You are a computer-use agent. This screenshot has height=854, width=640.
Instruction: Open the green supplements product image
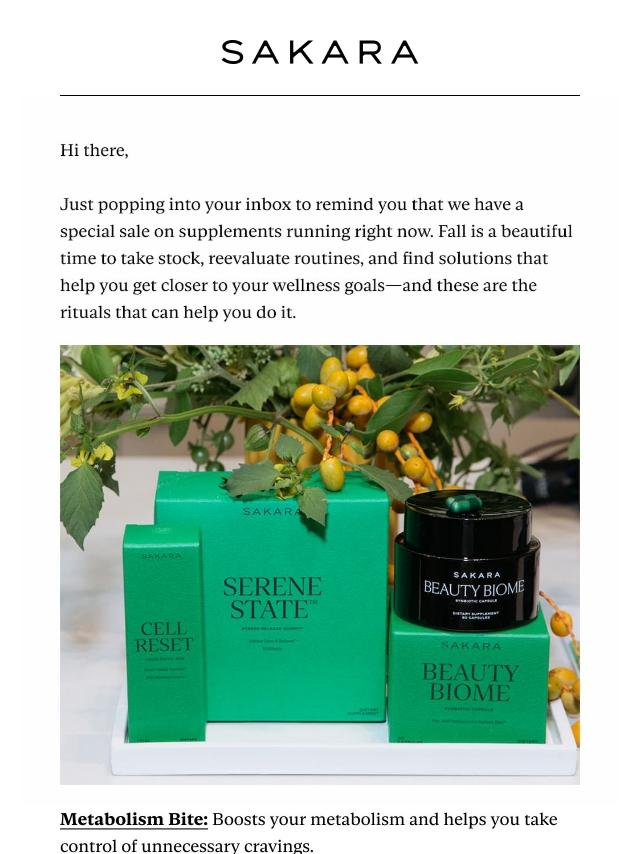click(320, 565)
